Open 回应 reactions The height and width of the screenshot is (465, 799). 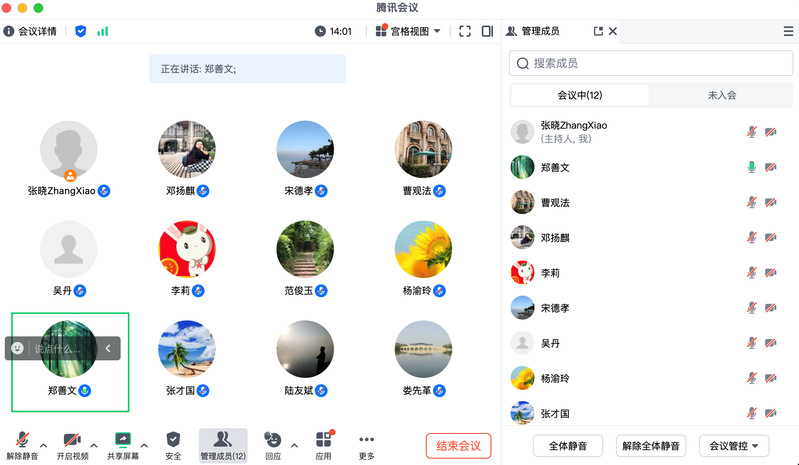(272, 445)
